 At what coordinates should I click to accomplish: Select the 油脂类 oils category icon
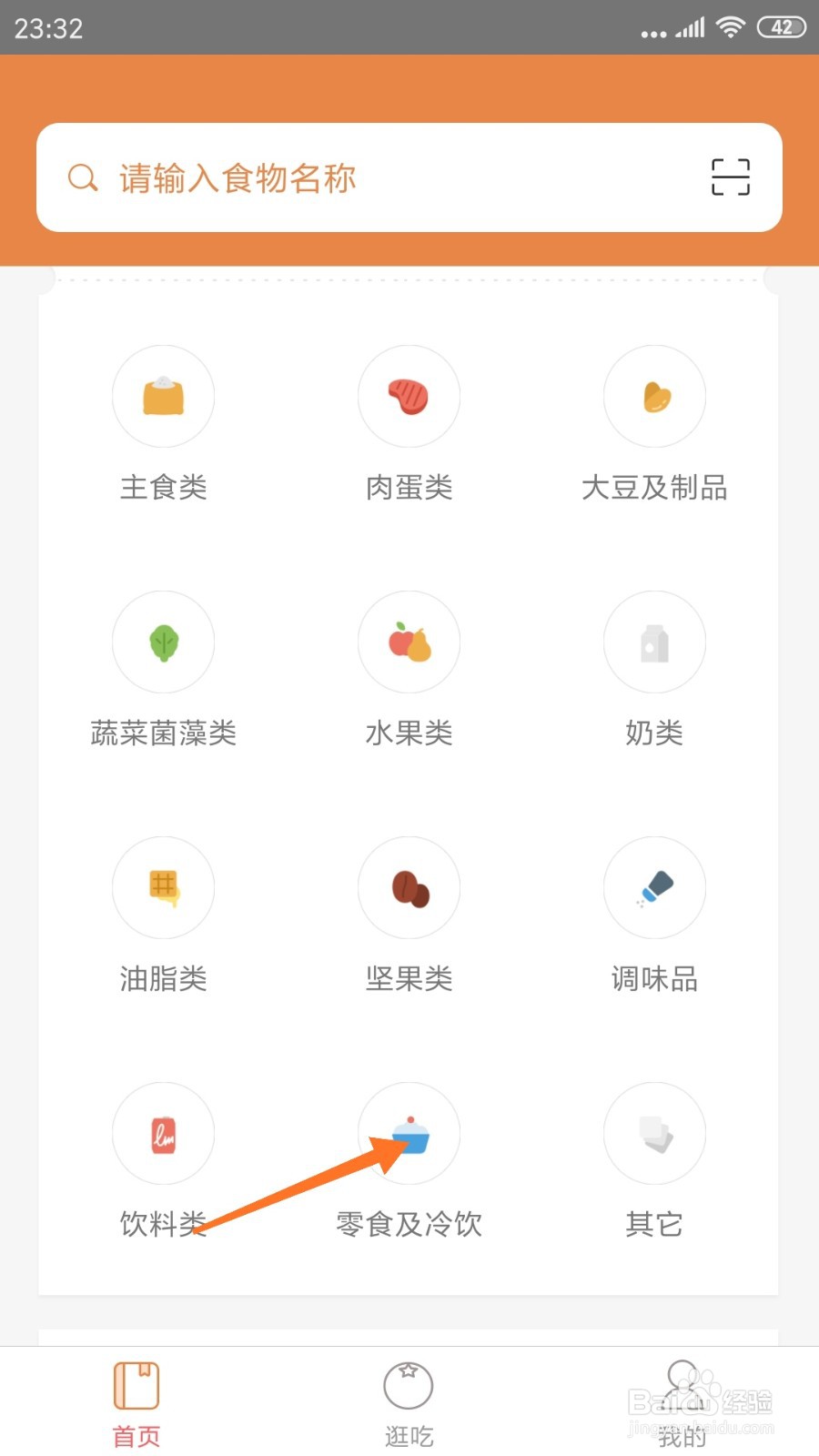click(163, 887)
